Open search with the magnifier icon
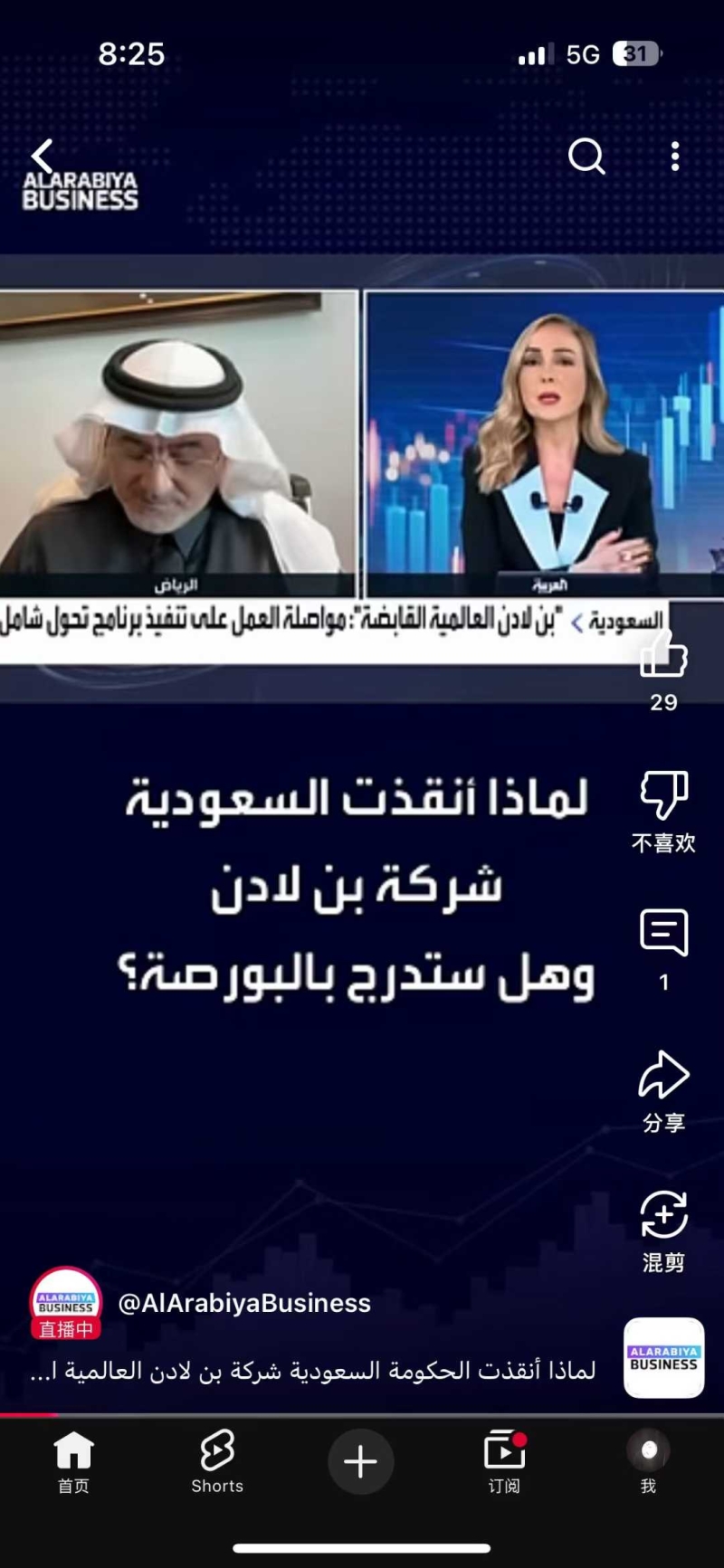Image resolution: width=724 pixels, height=1568 pixels. tap(586, 157)
